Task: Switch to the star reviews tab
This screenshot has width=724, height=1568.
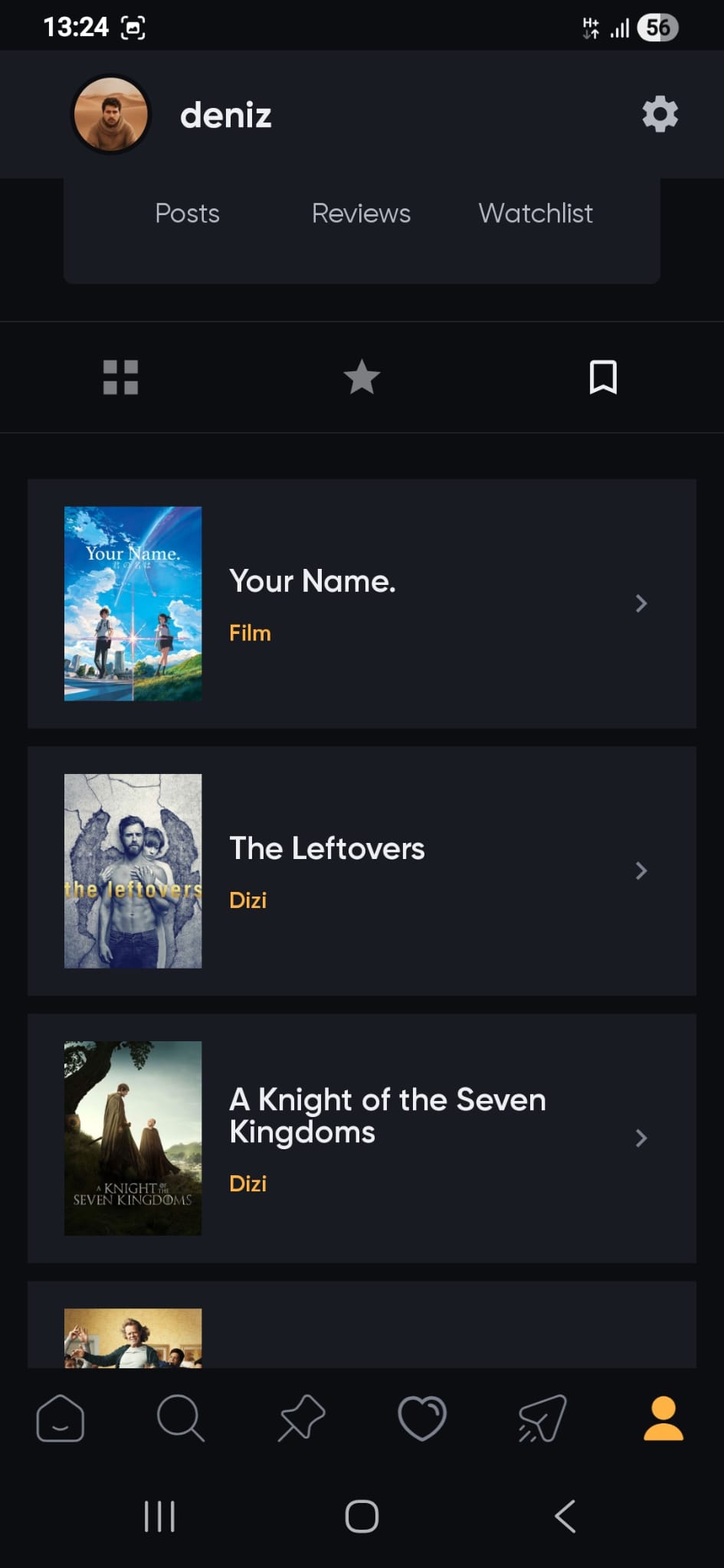Action: click(362, 377)
